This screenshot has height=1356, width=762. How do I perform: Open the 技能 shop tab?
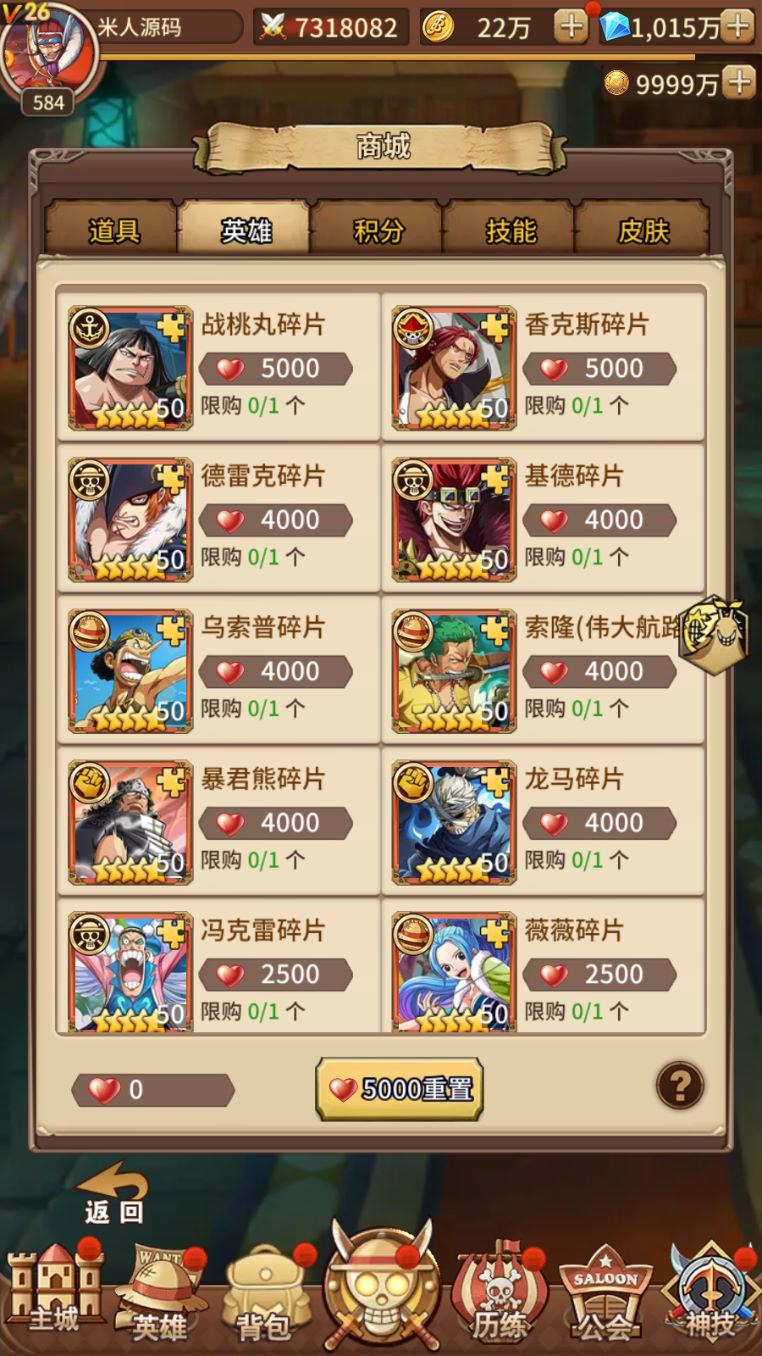tap(510, 231)
